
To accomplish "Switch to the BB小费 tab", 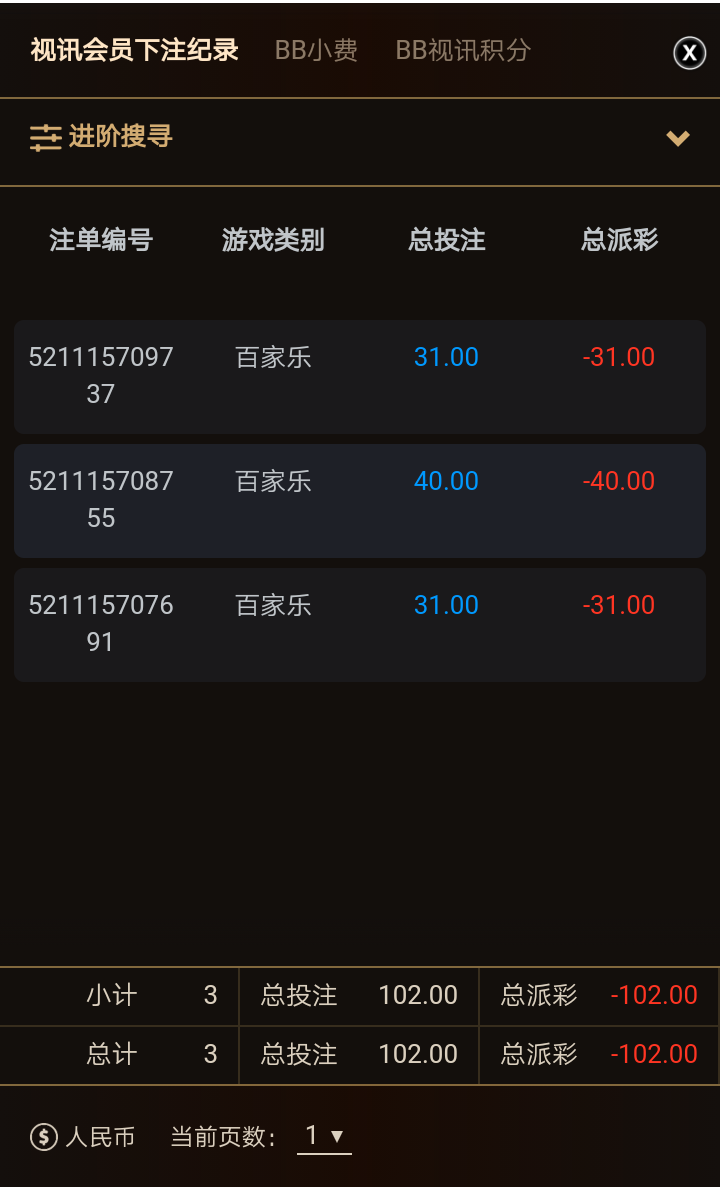I will click(316, 50).
